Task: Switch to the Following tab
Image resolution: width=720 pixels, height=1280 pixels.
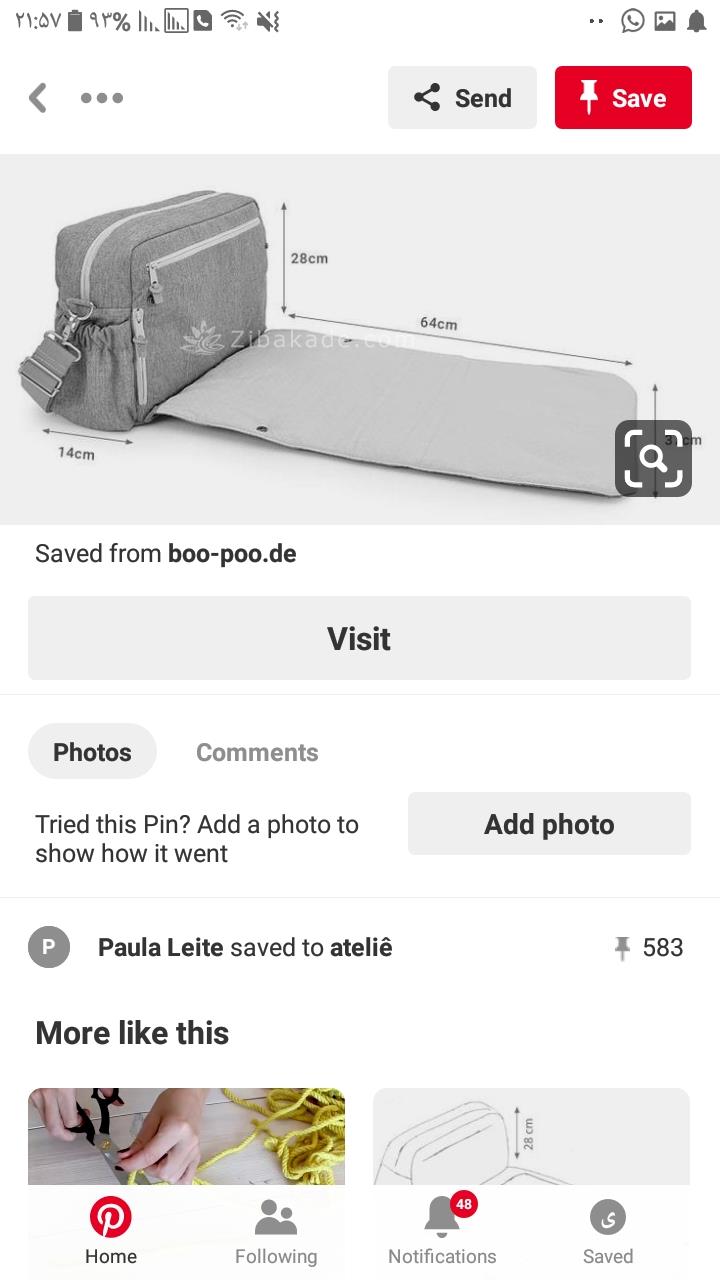Action: tap(276, 1232)
